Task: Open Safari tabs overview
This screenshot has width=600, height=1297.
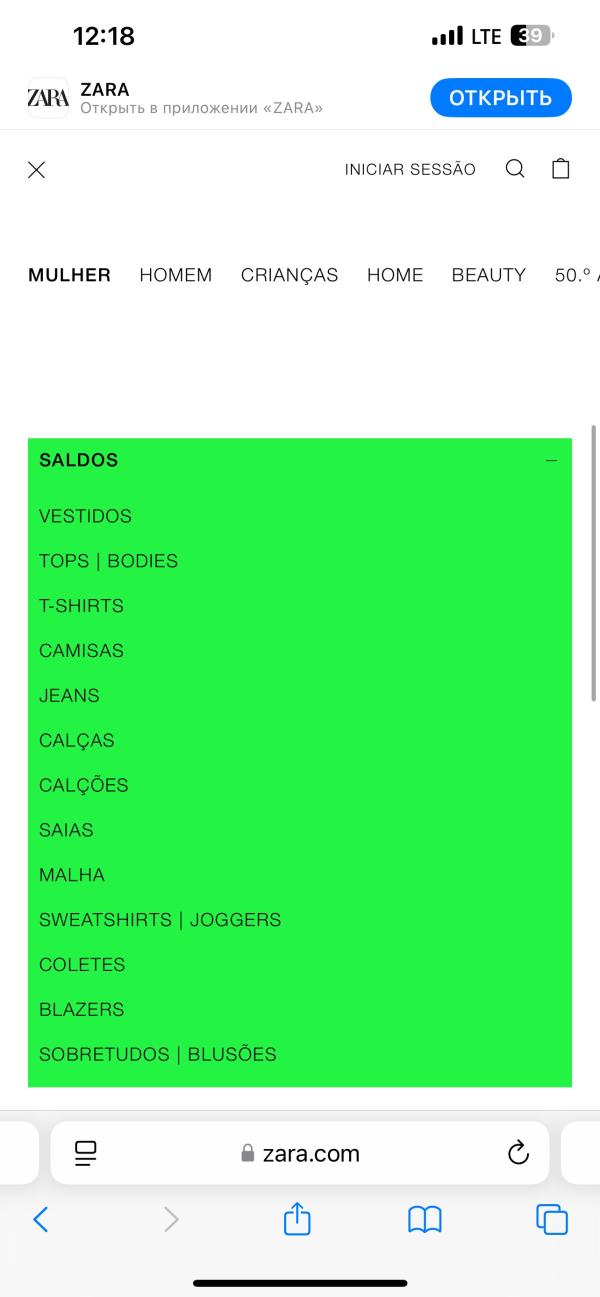Action: pos(551,1219)
